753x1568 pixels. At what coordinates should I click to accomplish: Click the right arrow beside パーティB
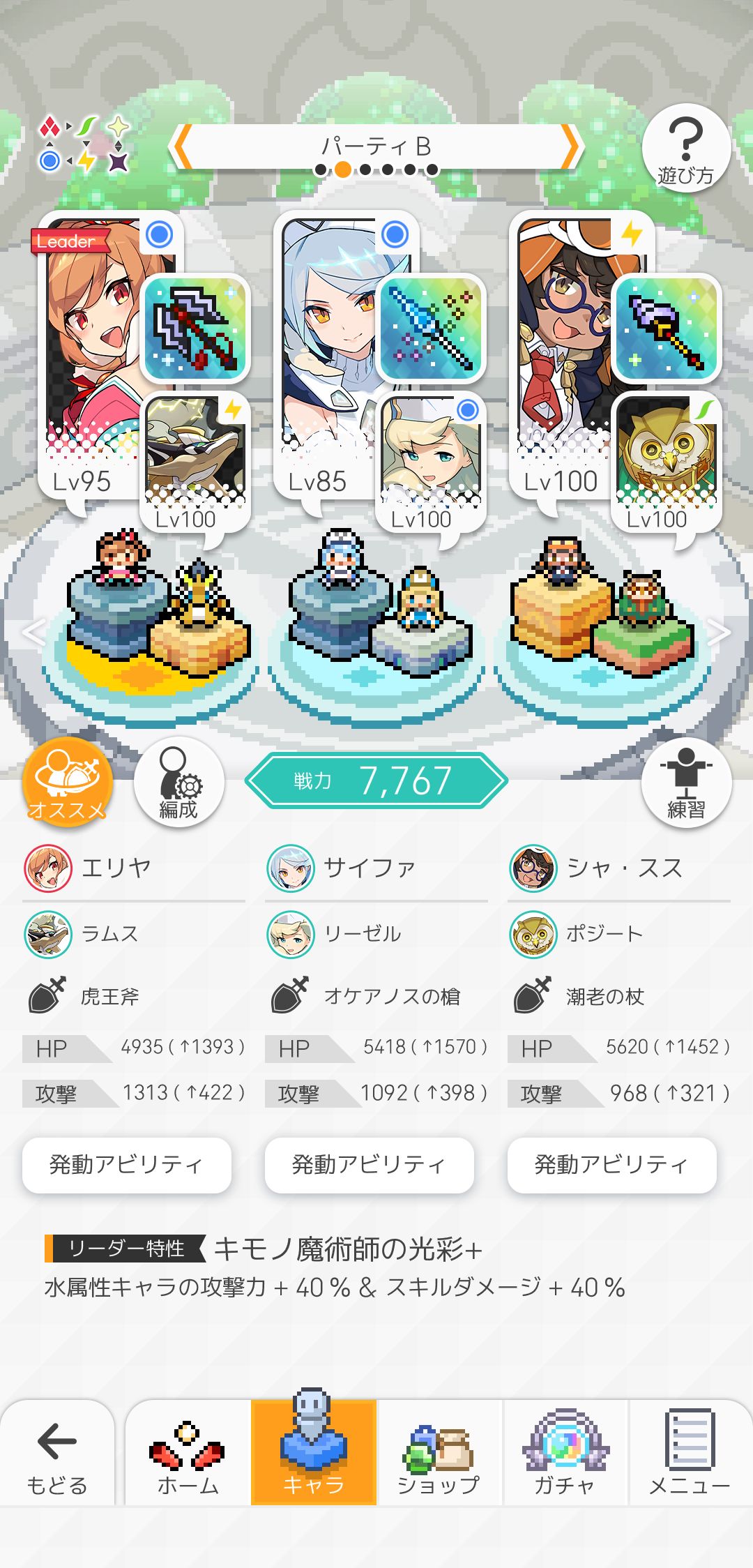[x=570, y=146]
